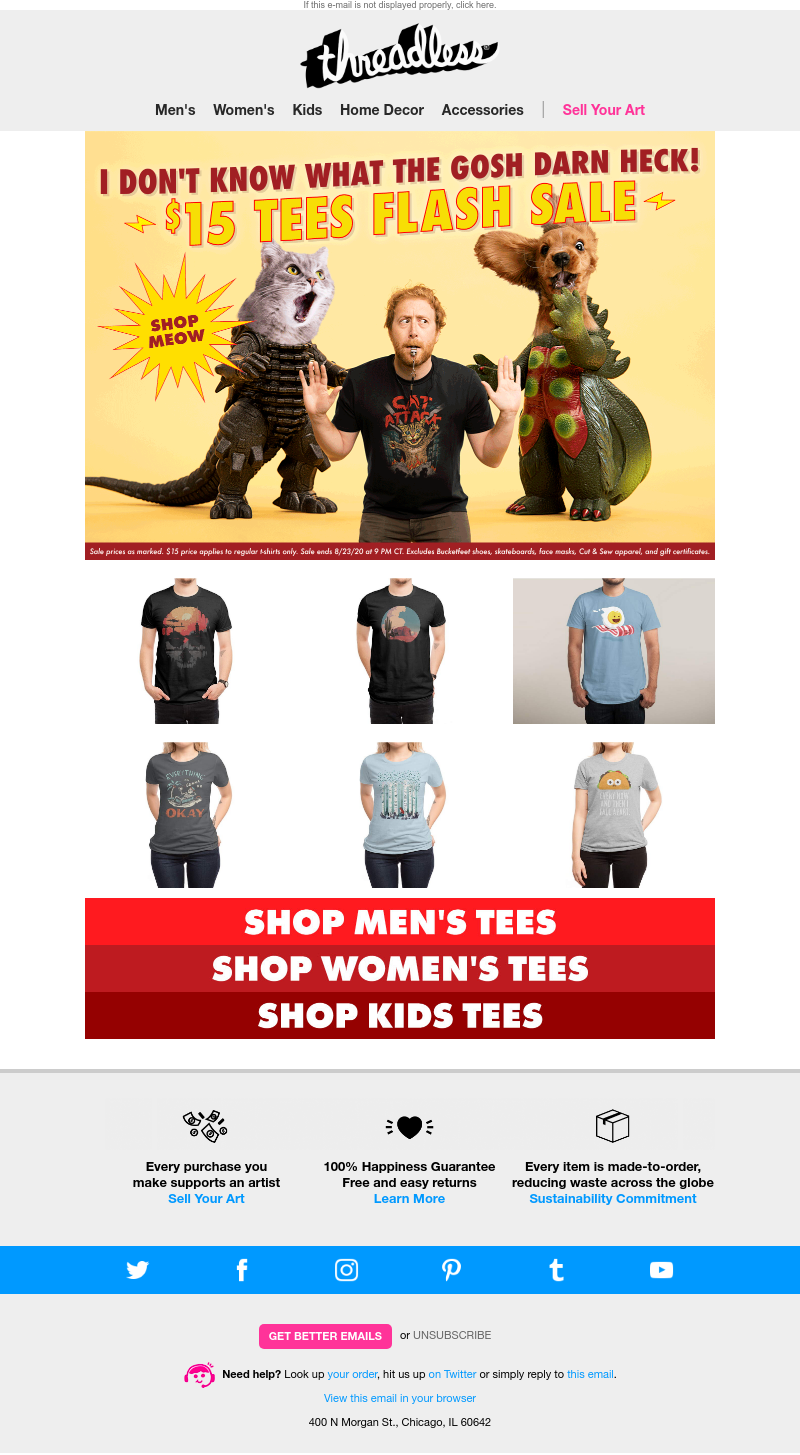View the gray taco women's tee

click(613, 814)
